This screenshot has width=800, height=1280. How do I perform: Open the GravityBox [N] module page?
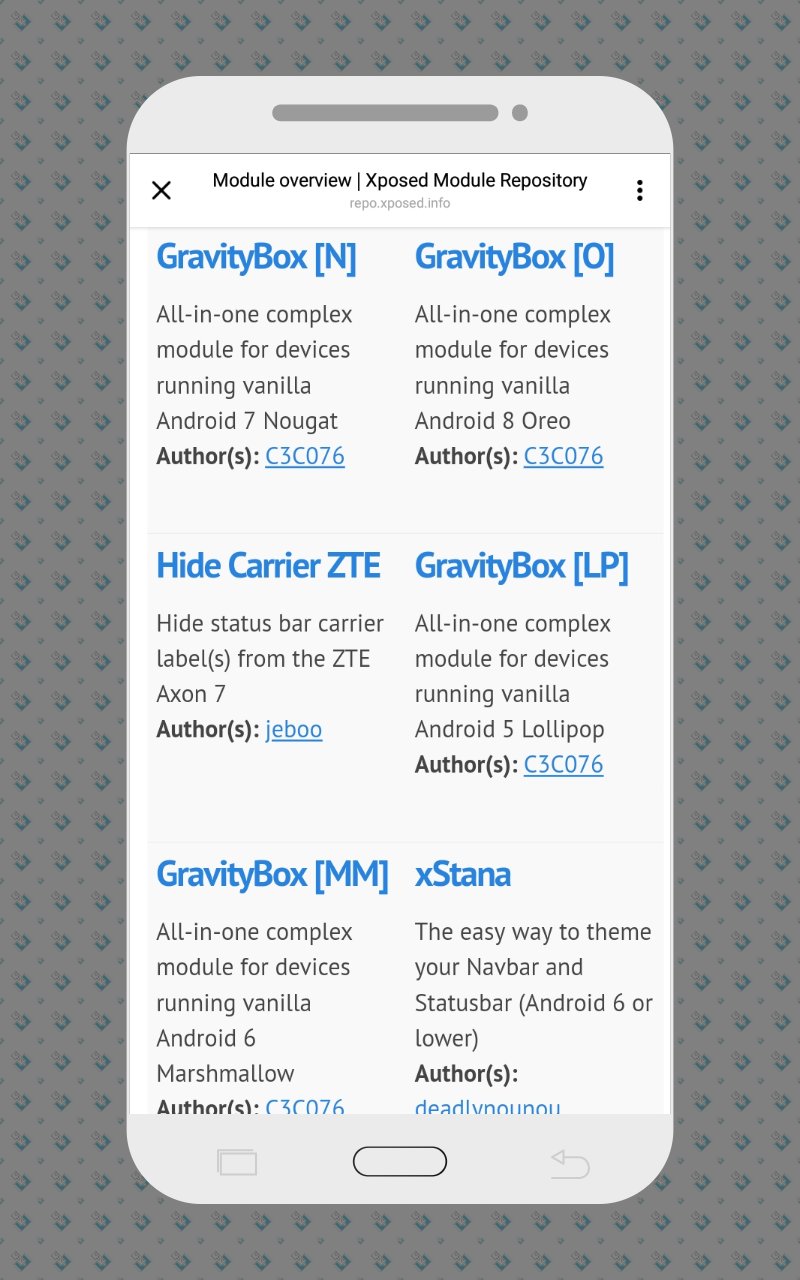256,257
